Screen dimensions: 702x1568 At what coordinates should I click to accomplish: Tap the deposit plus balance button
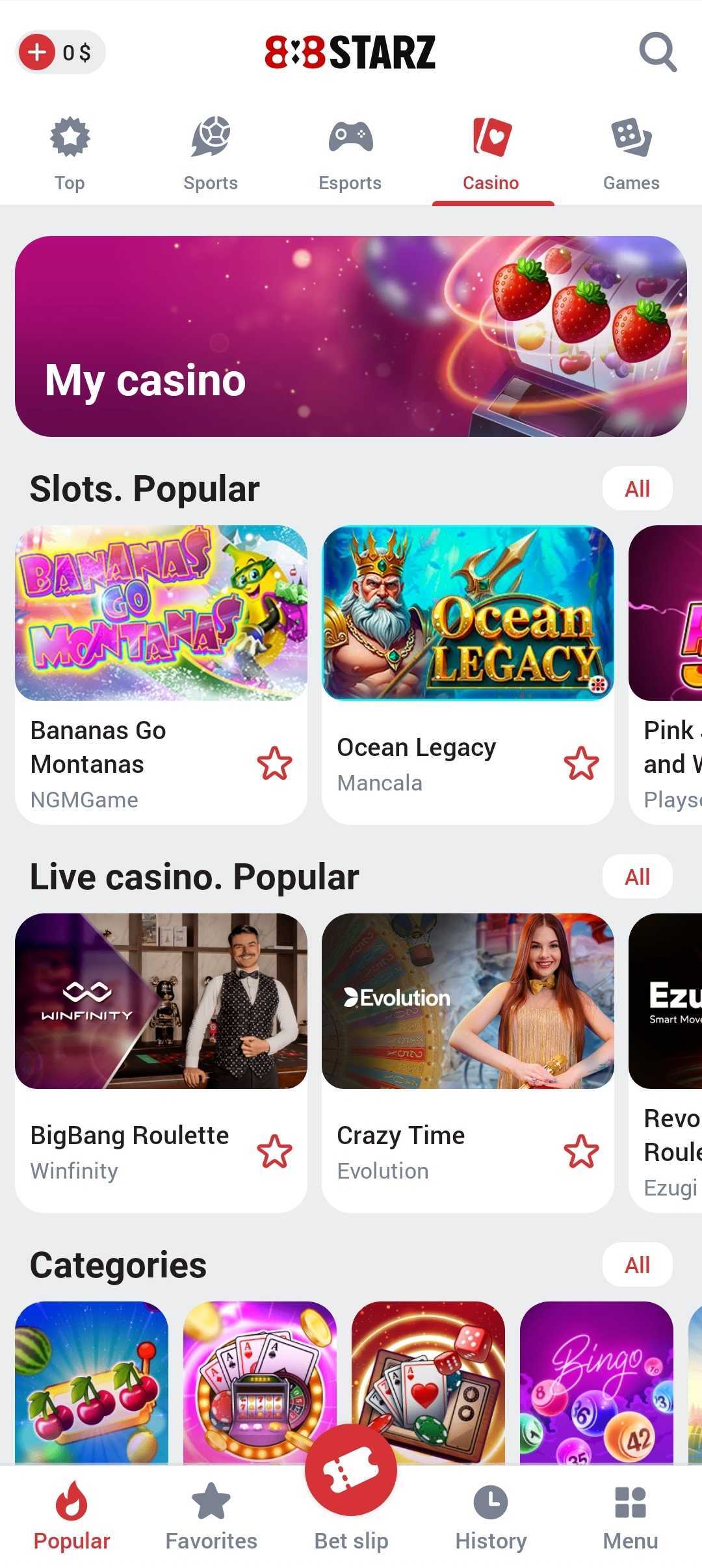(60, 52)
